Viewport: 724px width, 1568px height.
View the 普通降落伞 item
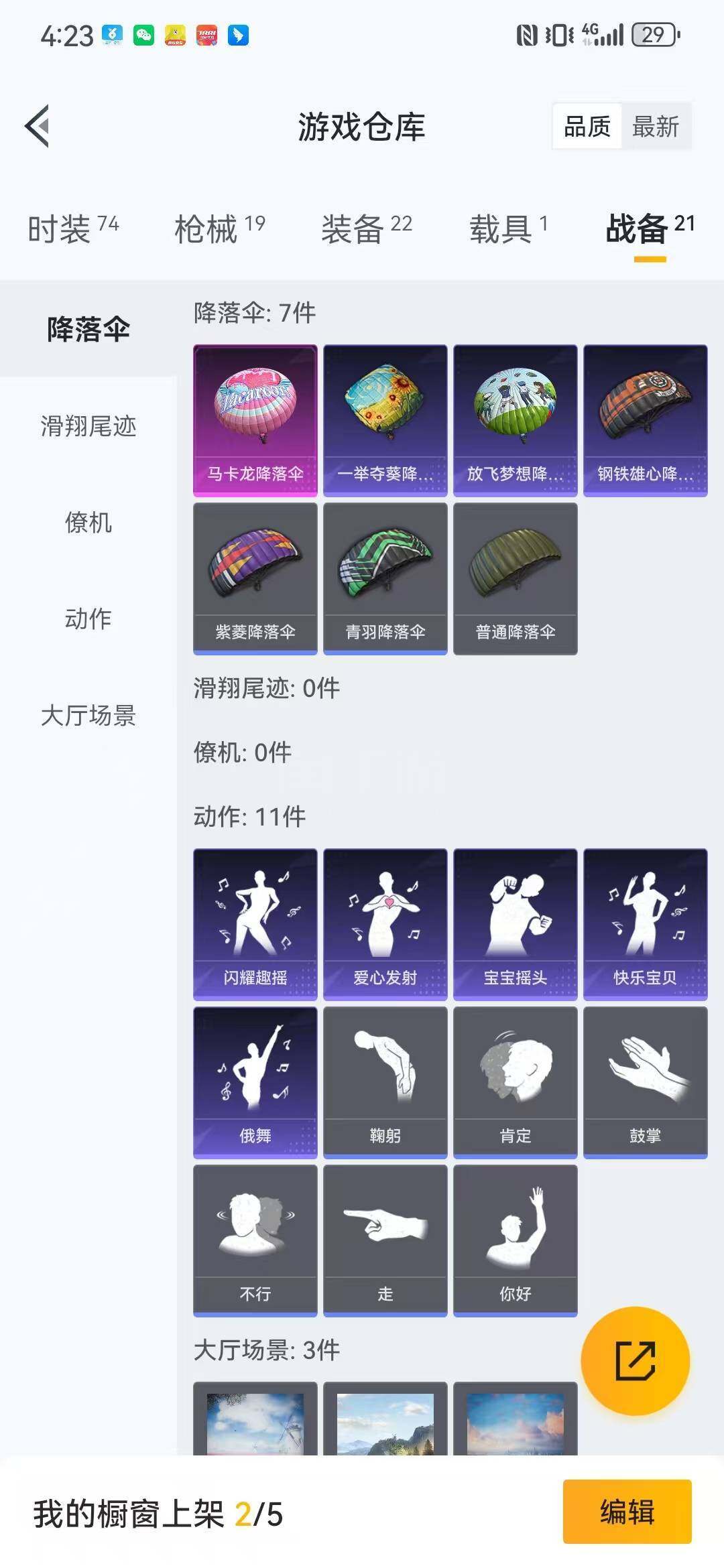click(x=516, y=579)
